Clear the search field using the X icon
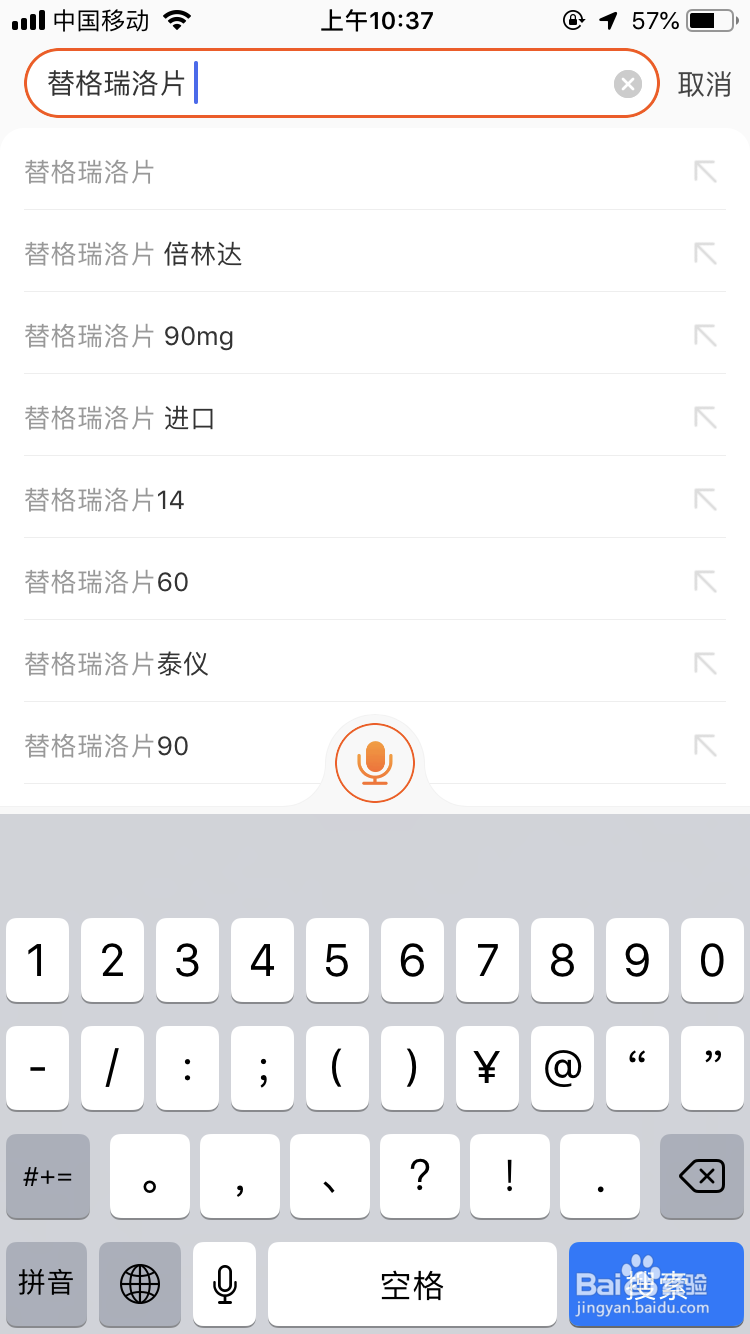 click(627, 83)
